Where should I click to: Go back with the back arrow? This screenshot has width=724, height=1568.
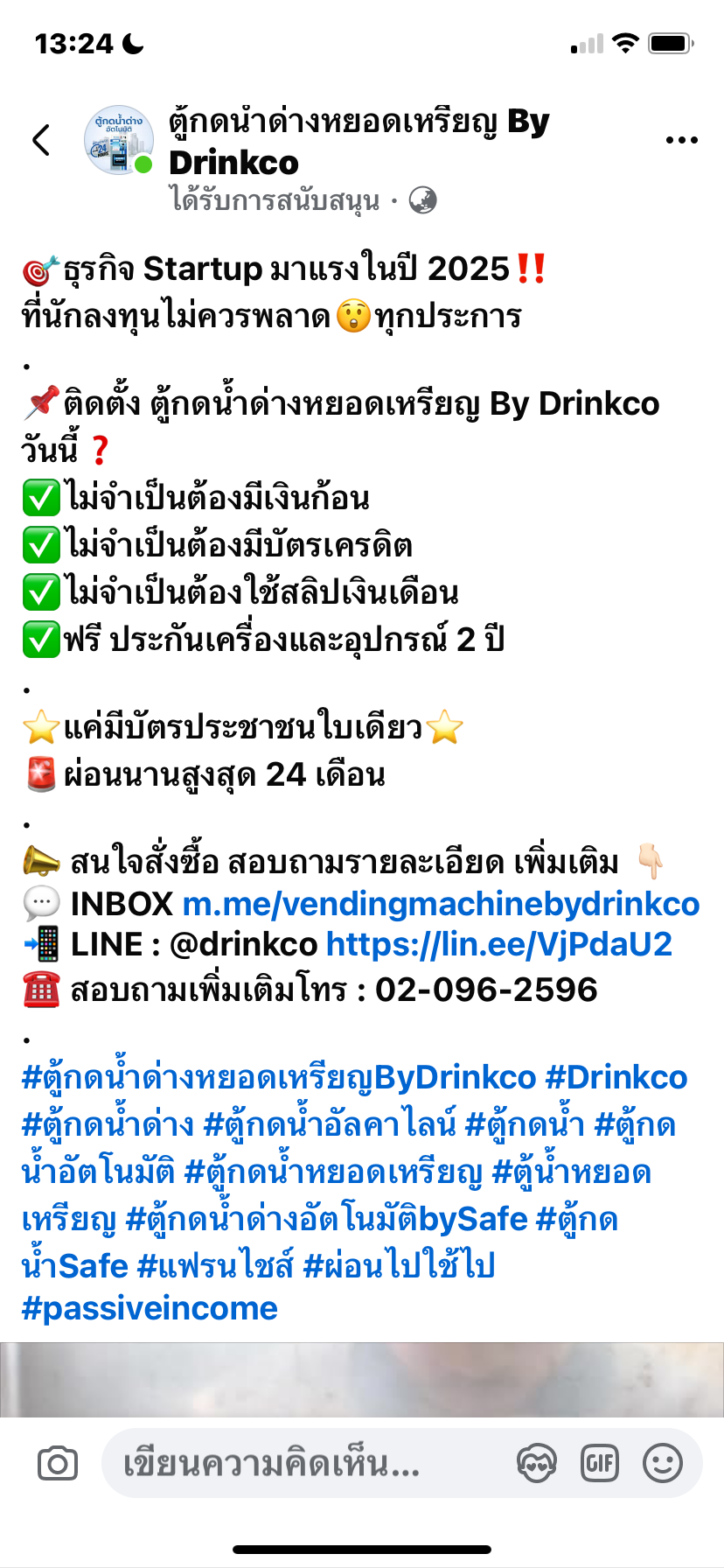click(x=41, y=140)
